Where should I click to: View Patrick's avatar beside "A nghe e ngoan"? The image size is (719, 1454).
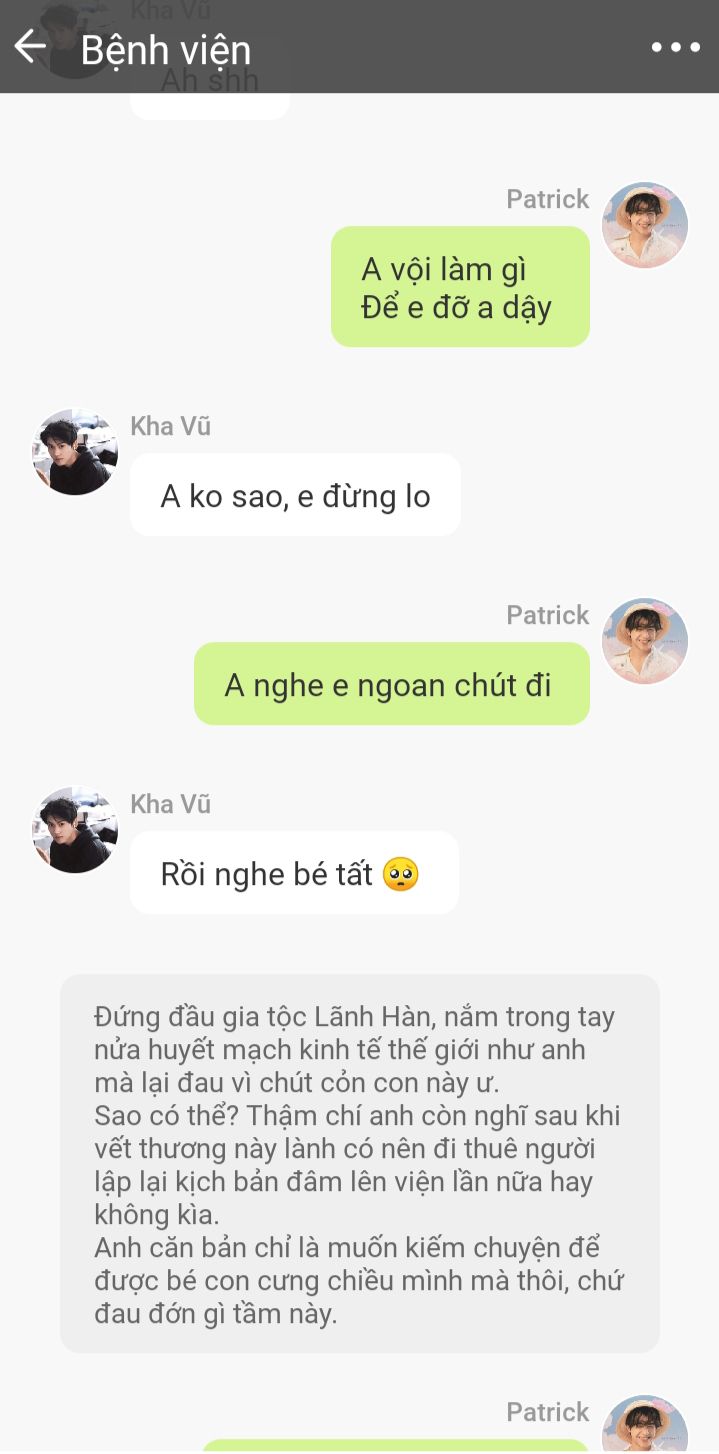(x=644, y=641)
